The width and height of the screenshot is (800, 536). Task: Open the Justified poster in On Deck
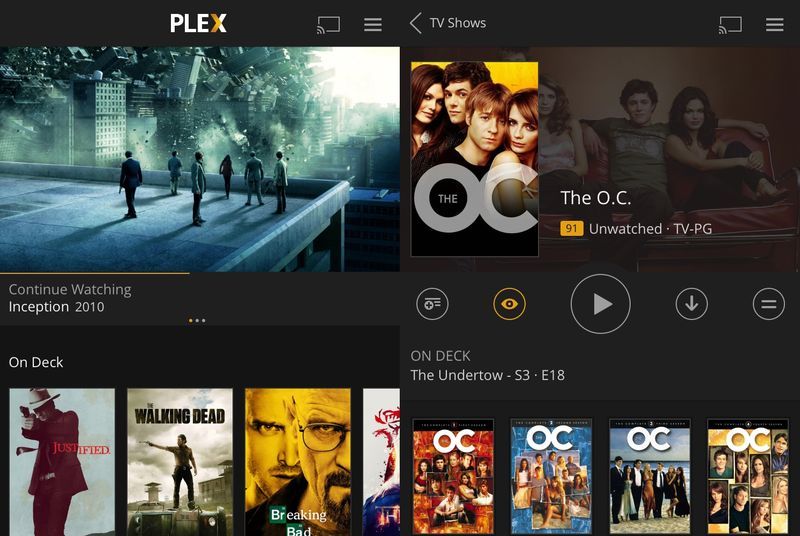[62, 460]
